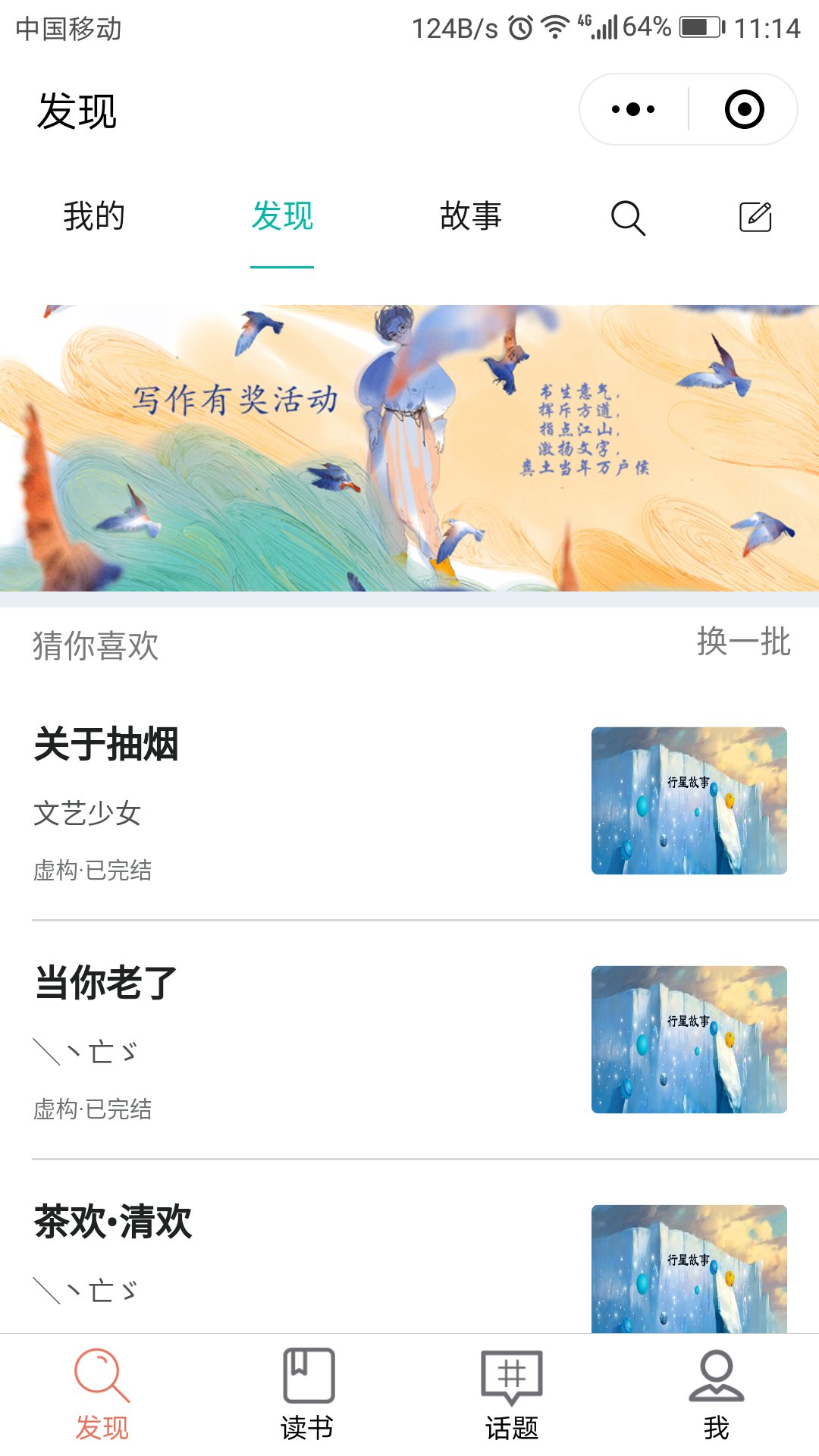This screenshot has height=1456, width=819.
Task: Switch to the 我的 top tab
Action: pyautogui.click(x=94, y=217)
